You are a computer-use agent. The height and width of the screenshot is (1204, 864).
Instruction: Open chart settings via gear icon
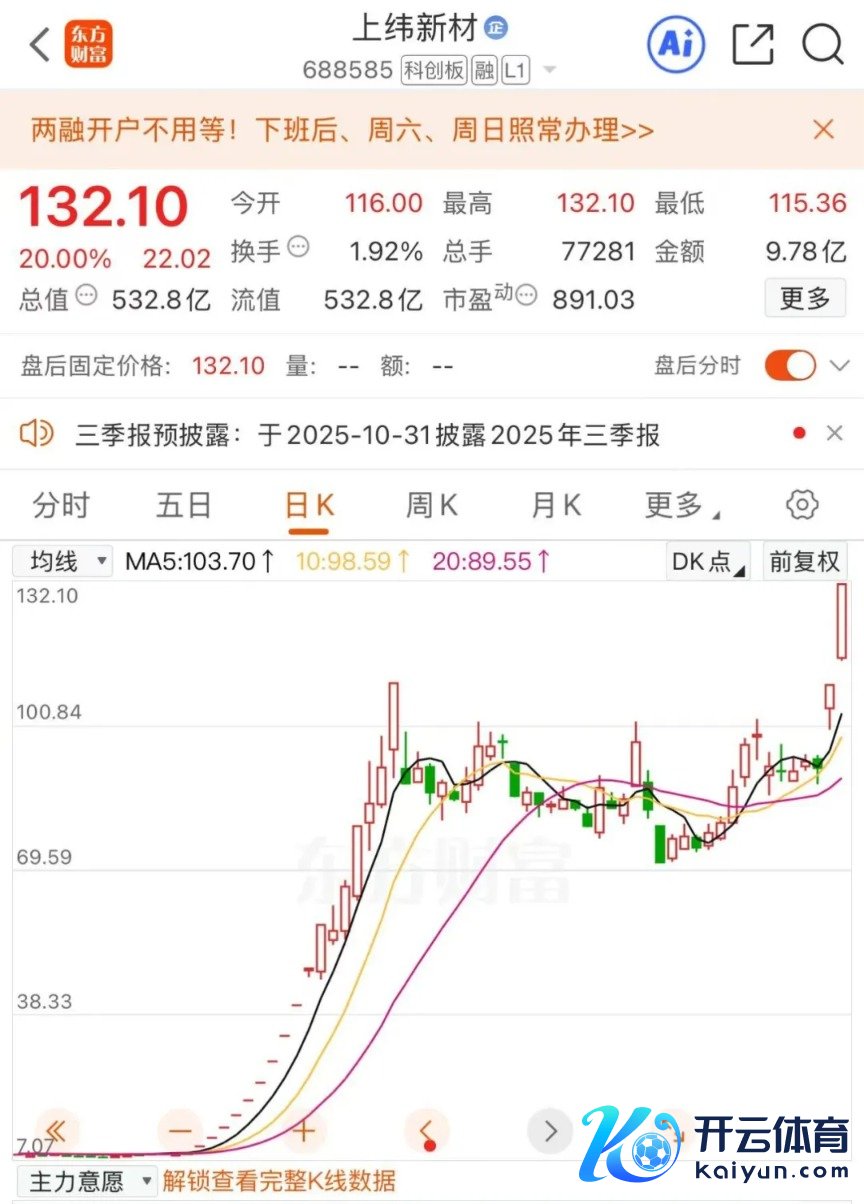tap(800, 505)
